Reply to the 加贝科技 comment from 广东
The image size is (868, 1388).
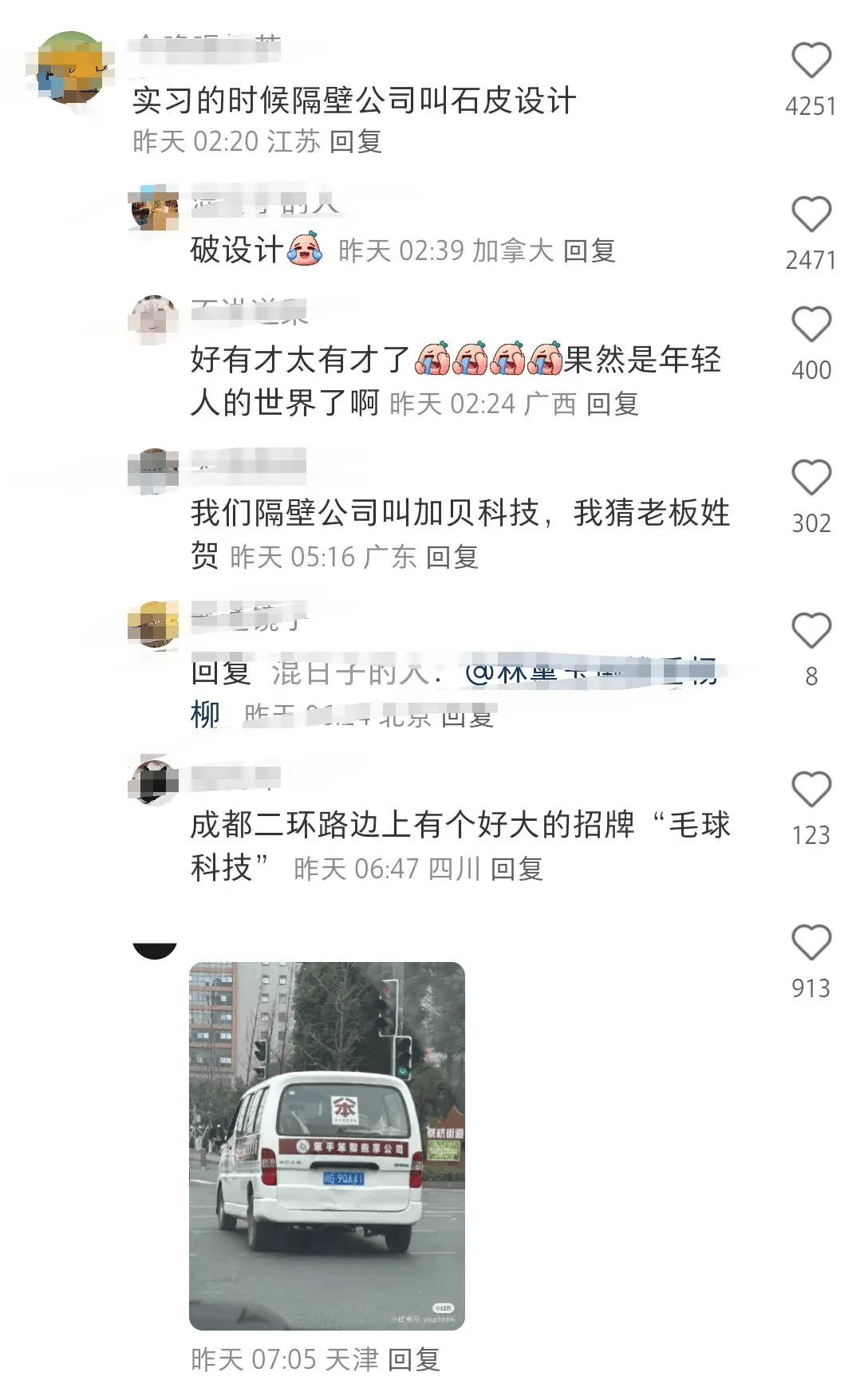click(452, 558)
